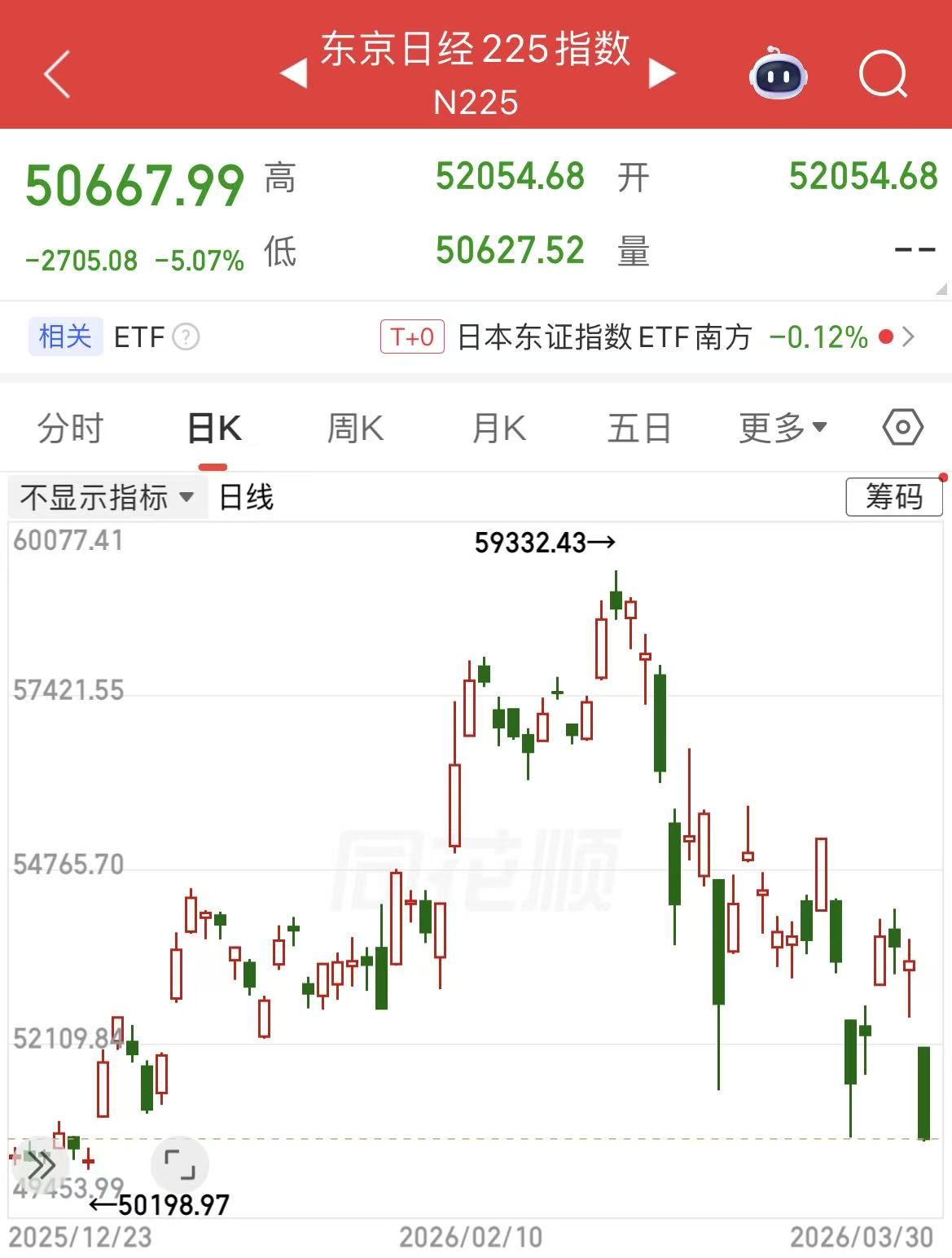952x1258 pixels.
Task: Open 日本东证指数ETF南方 related ETF row
Action: [647, 336]
